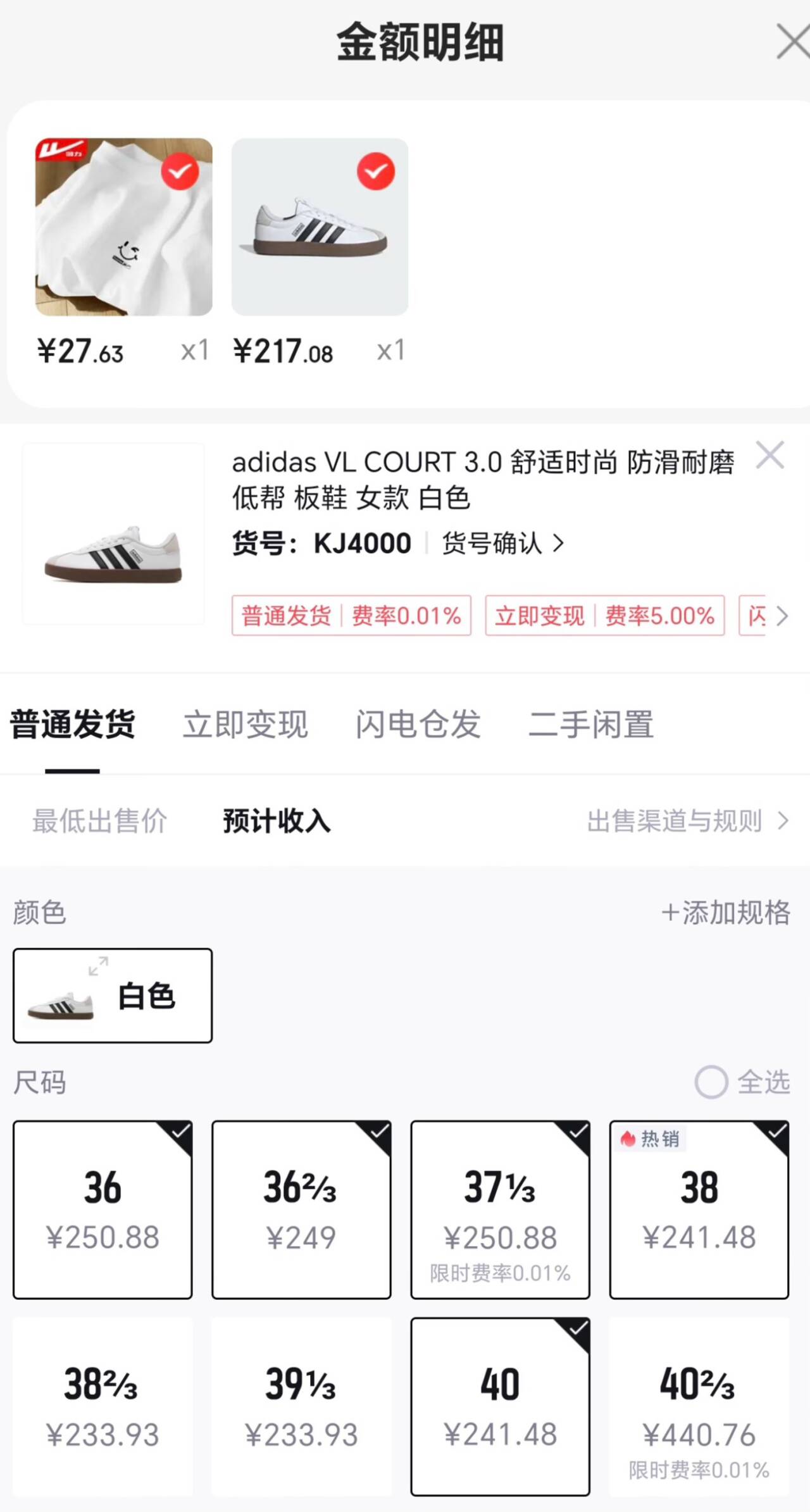Select the 白色 color option

(113, 996)
